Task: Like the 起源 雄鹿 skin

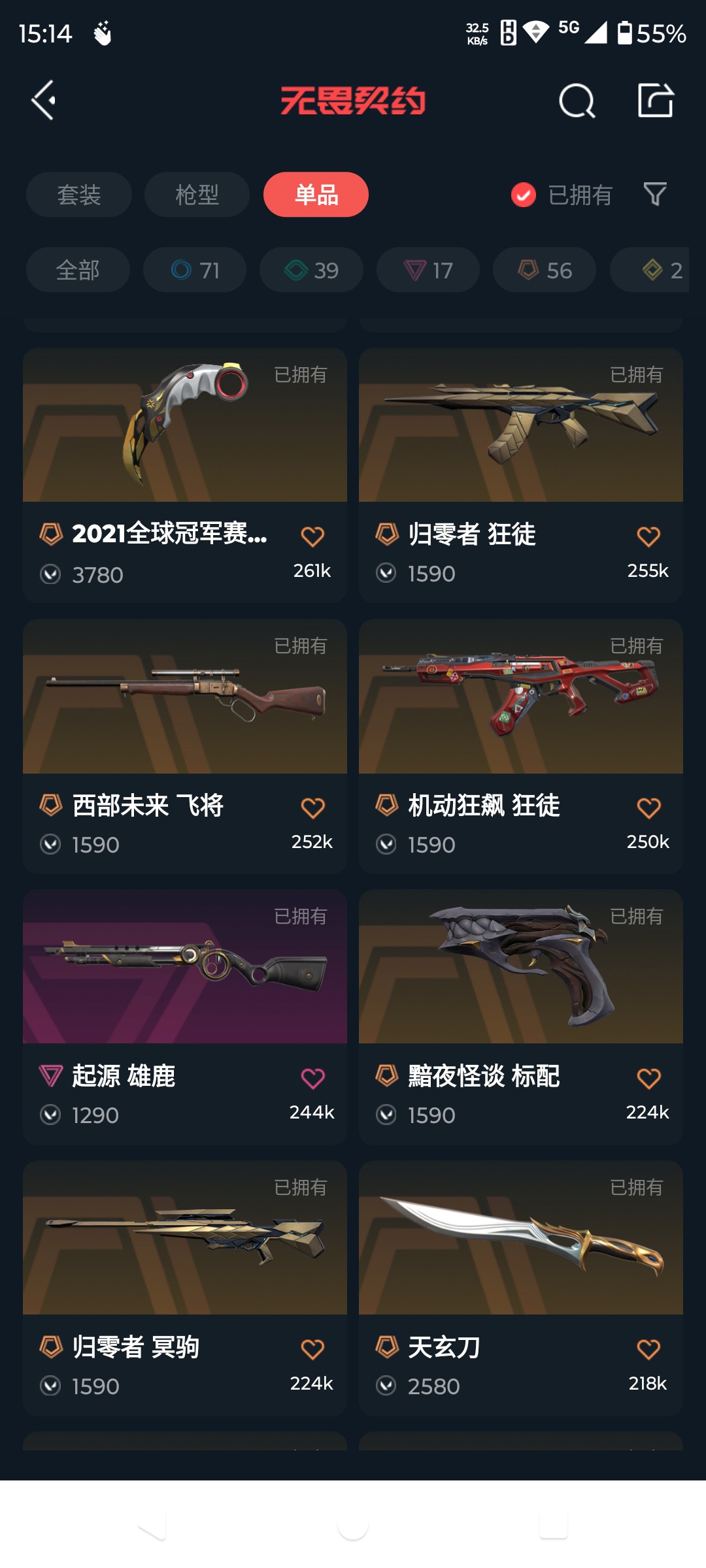Action: pyautogui.click(x=312, y=1079)
